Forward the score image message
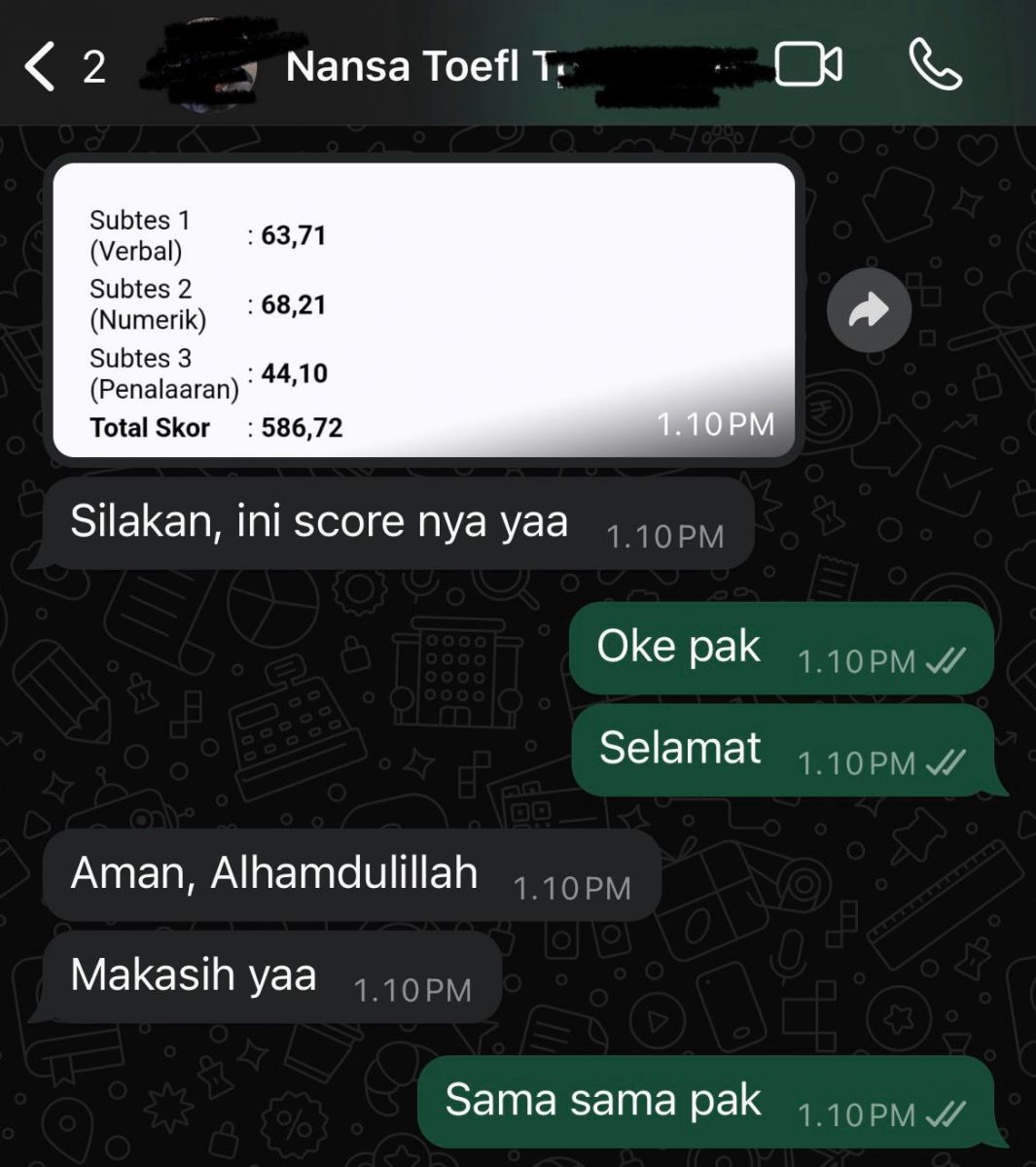1036x1167 pixels. coord(869,310)
